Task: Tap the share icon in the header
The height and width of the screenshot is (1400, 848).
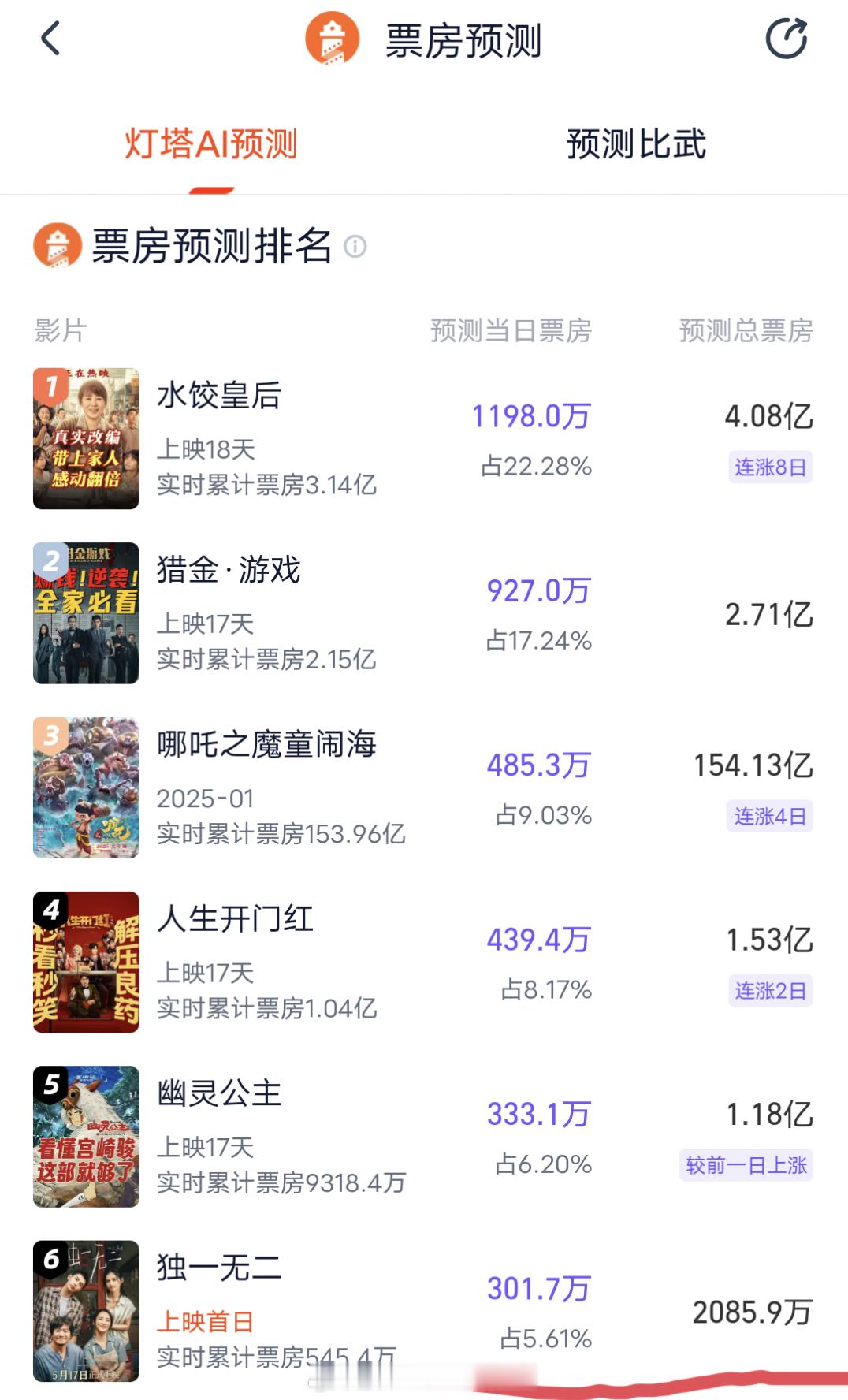Action: click(787, 39)
